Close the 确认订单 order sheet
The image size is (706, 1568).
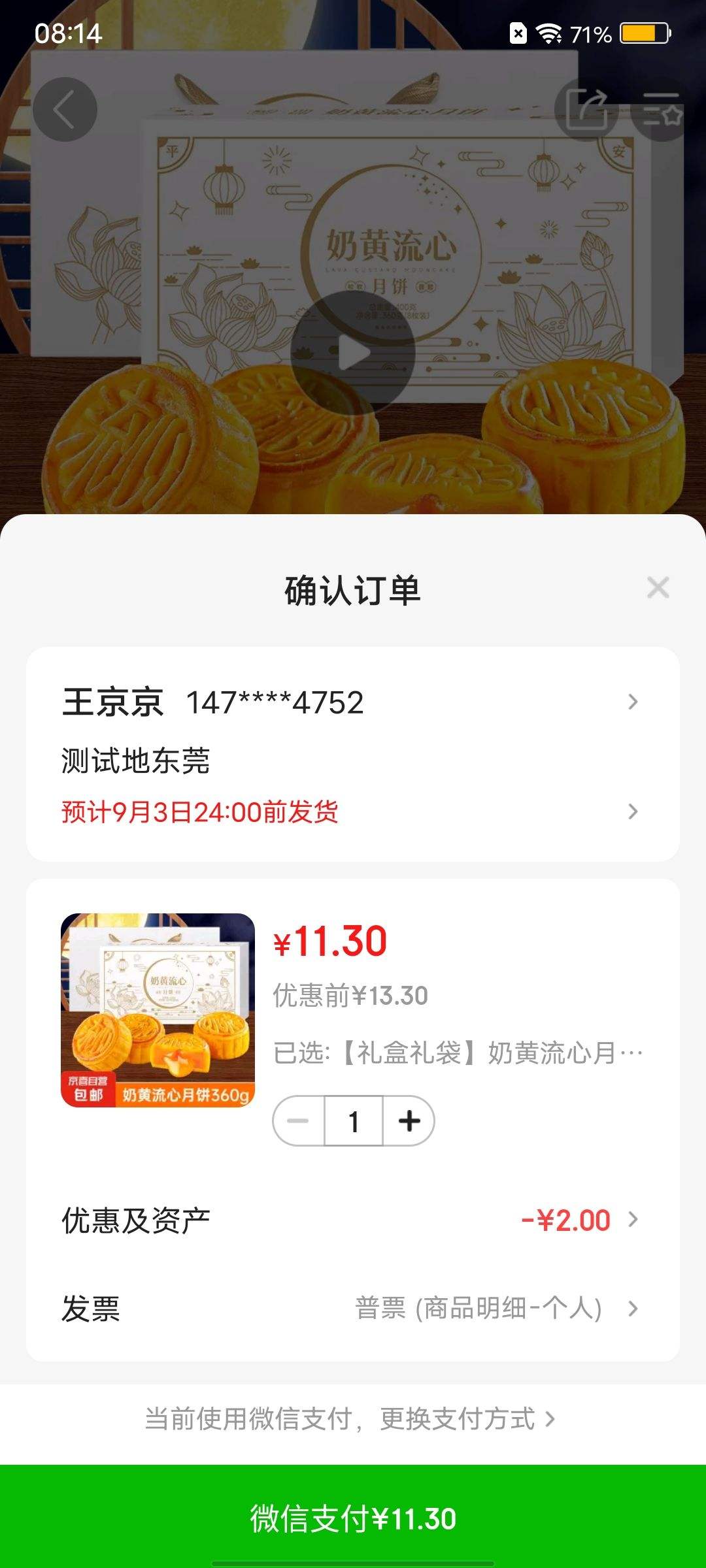tap(658, 587)
